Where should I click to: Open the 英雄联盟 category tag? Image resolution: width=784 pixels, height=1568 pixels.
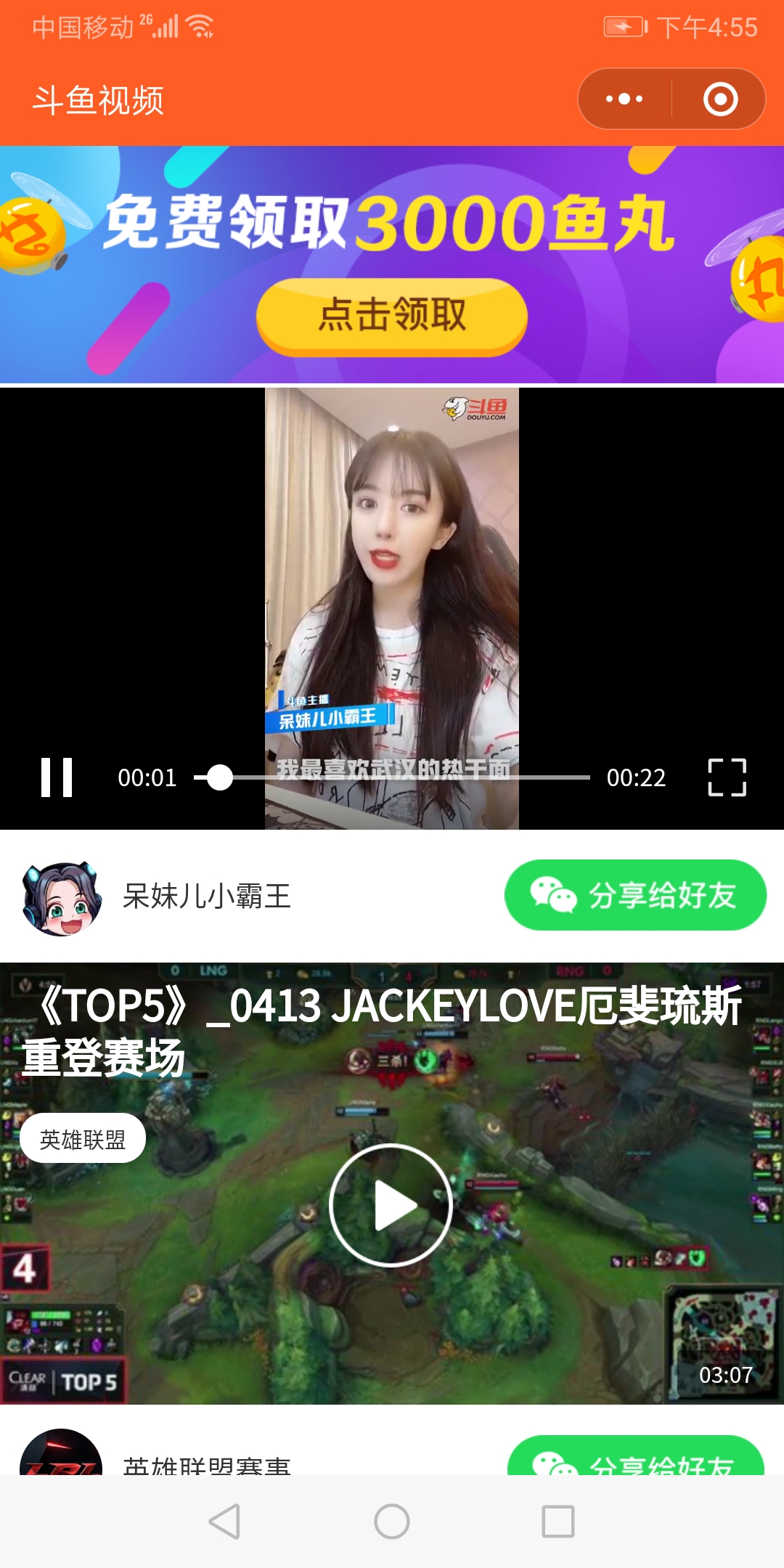(83, 1139)
